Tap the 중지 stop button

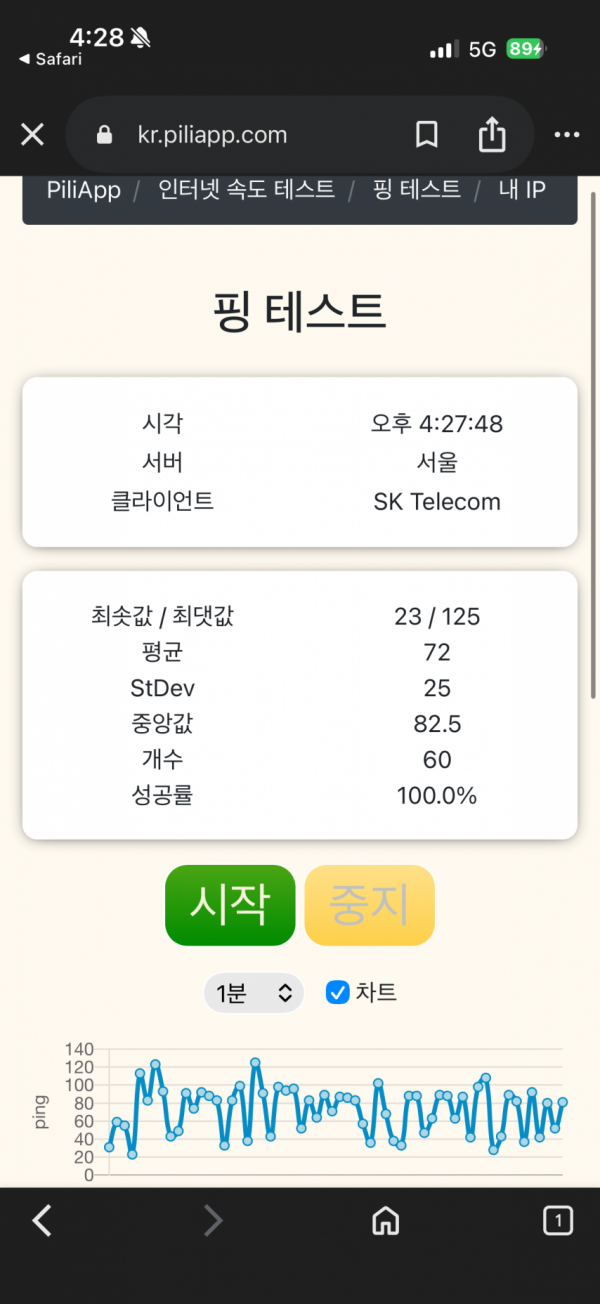(369, 905)
